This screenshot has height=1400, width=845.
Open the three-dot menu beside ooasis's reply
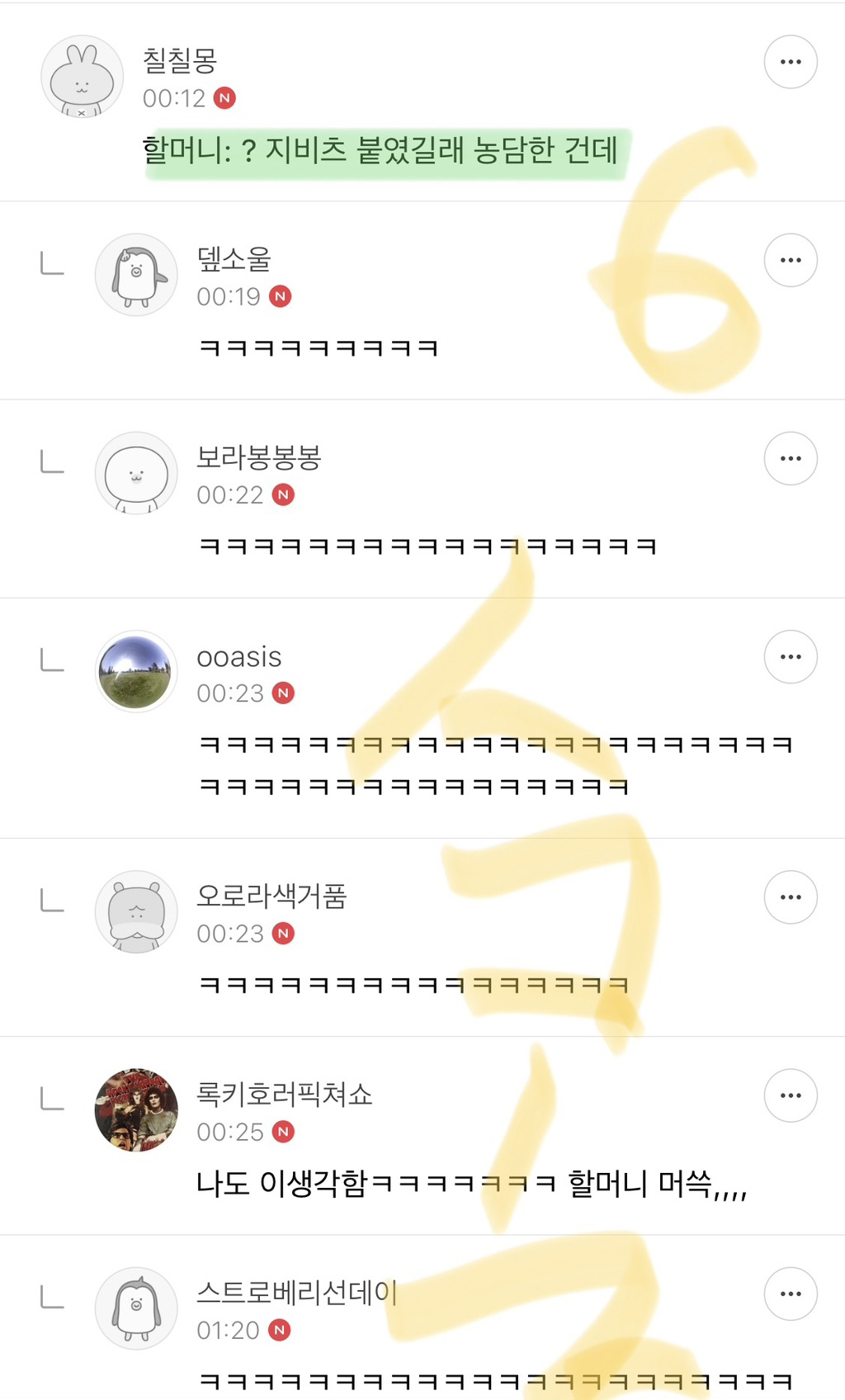(791, 657)
